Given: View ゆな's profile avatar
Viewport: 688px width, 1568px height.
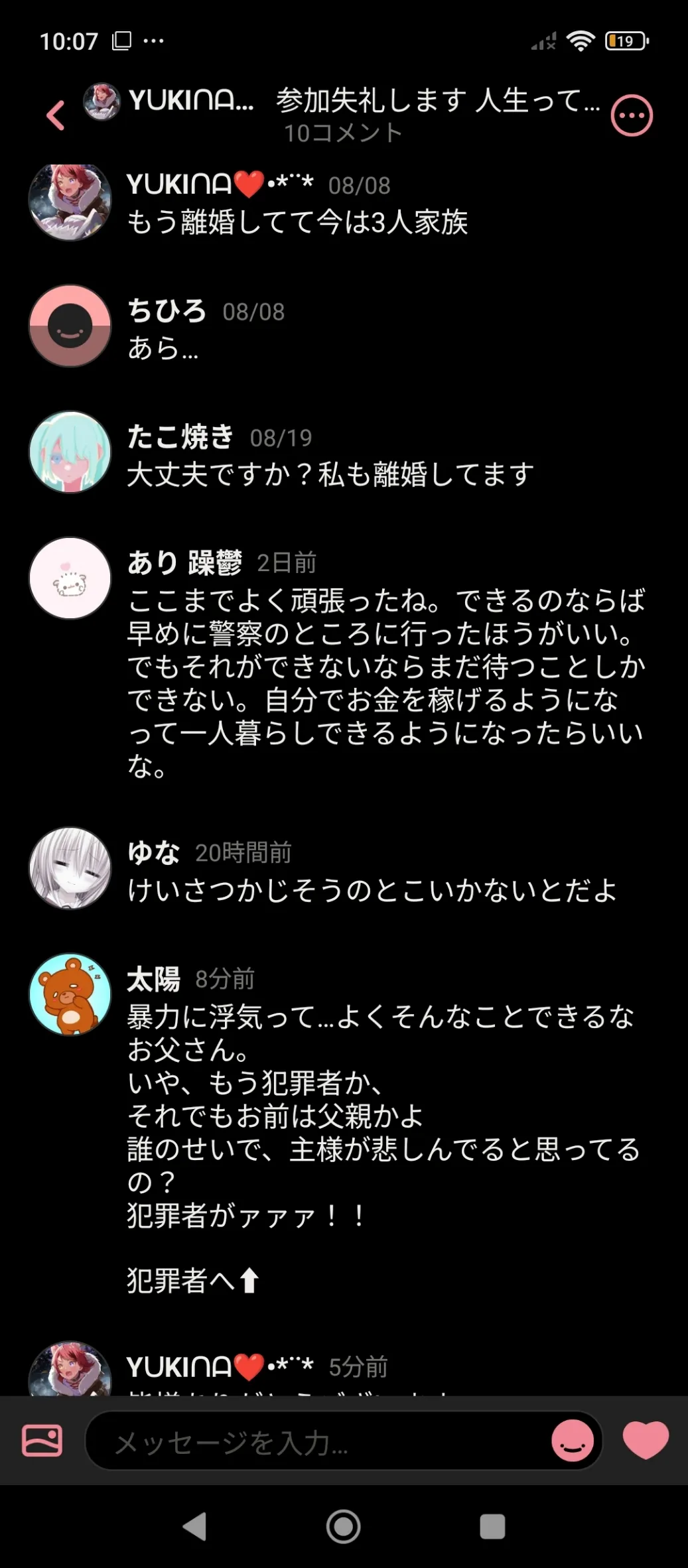Looking at the screenshot, I should click(70, 868).
